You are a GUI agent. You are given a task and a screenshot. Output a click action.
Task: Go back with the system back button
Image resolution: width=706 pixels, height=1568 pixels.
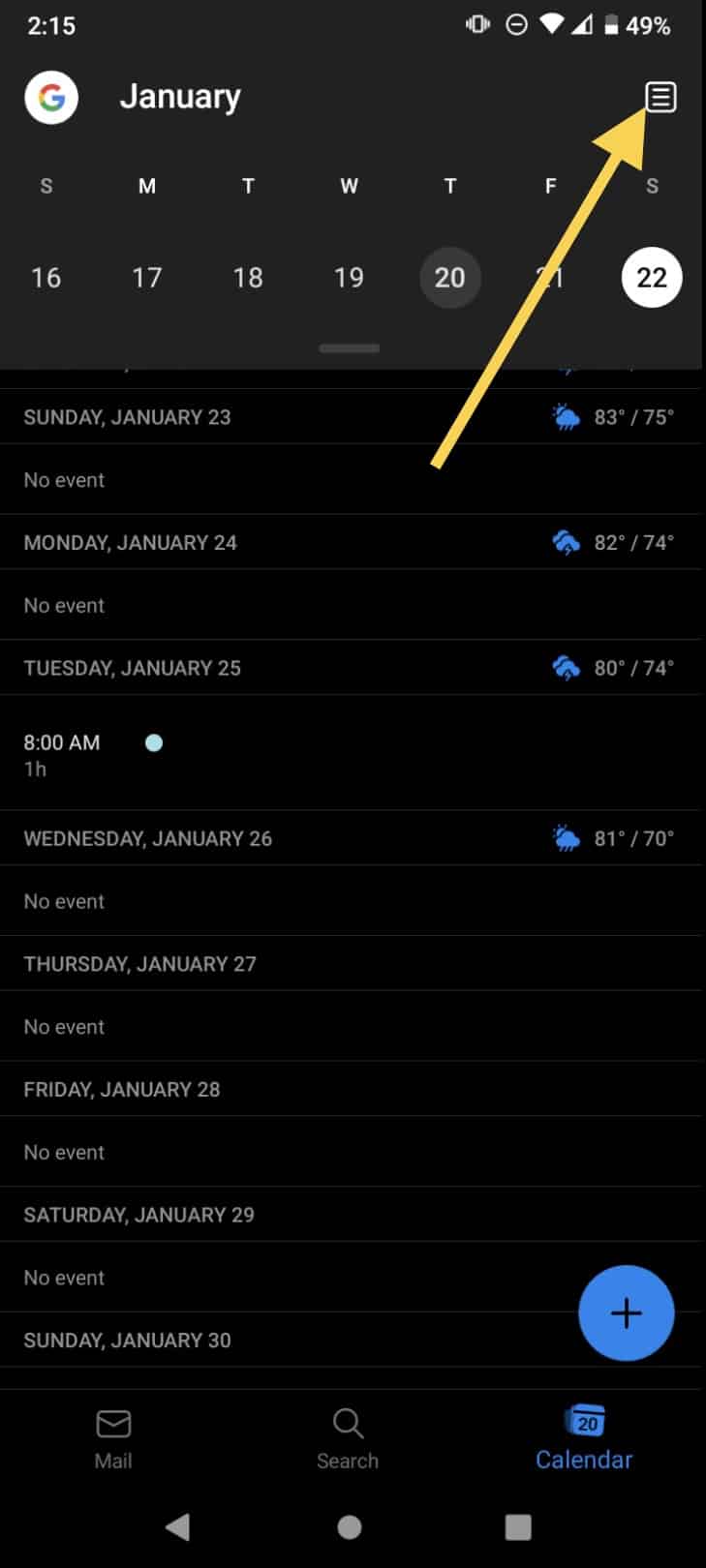pos(178,1527)
